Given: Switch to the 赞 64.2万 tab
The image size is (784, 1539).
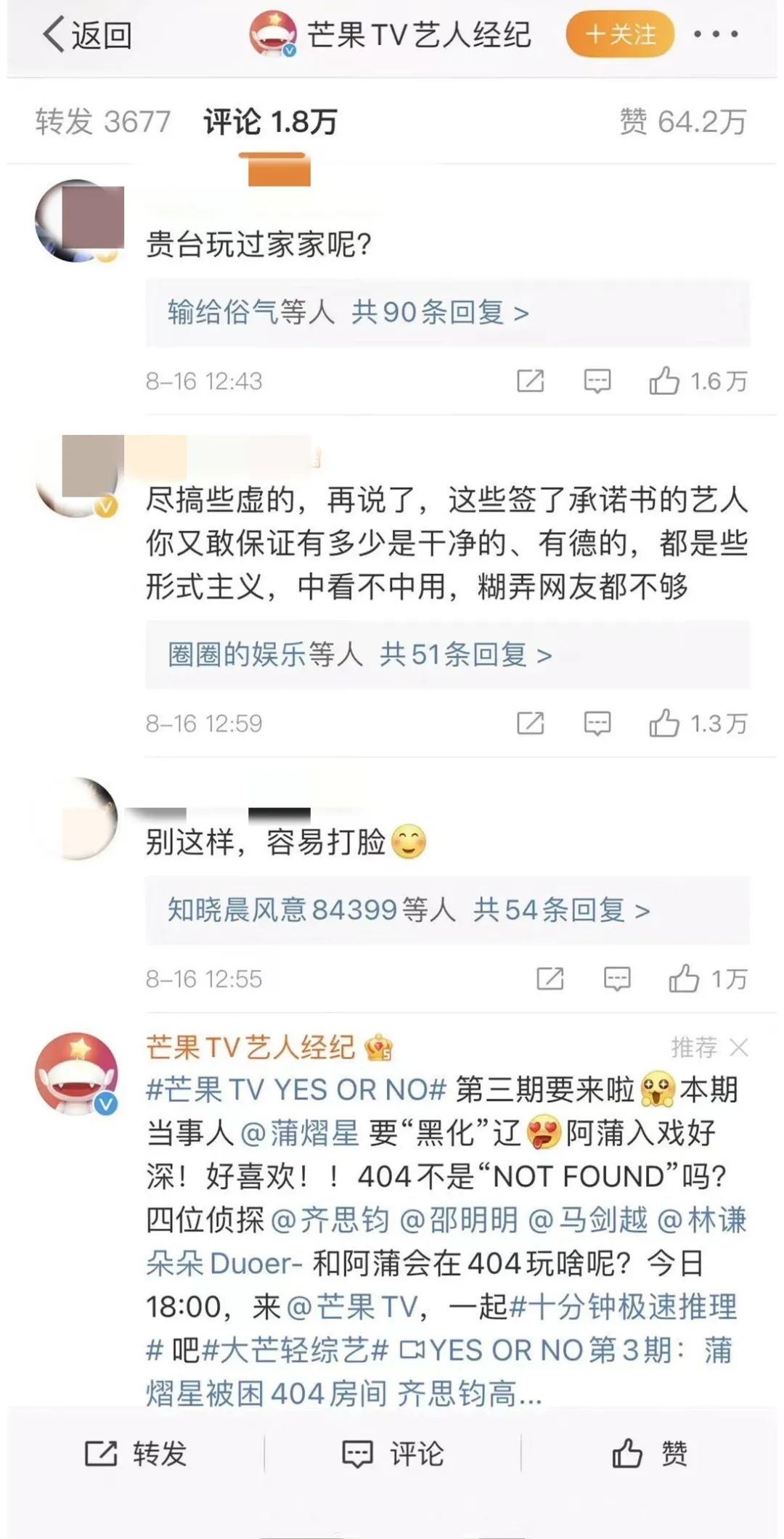Looking at the screenshot, I should [682, 121].
